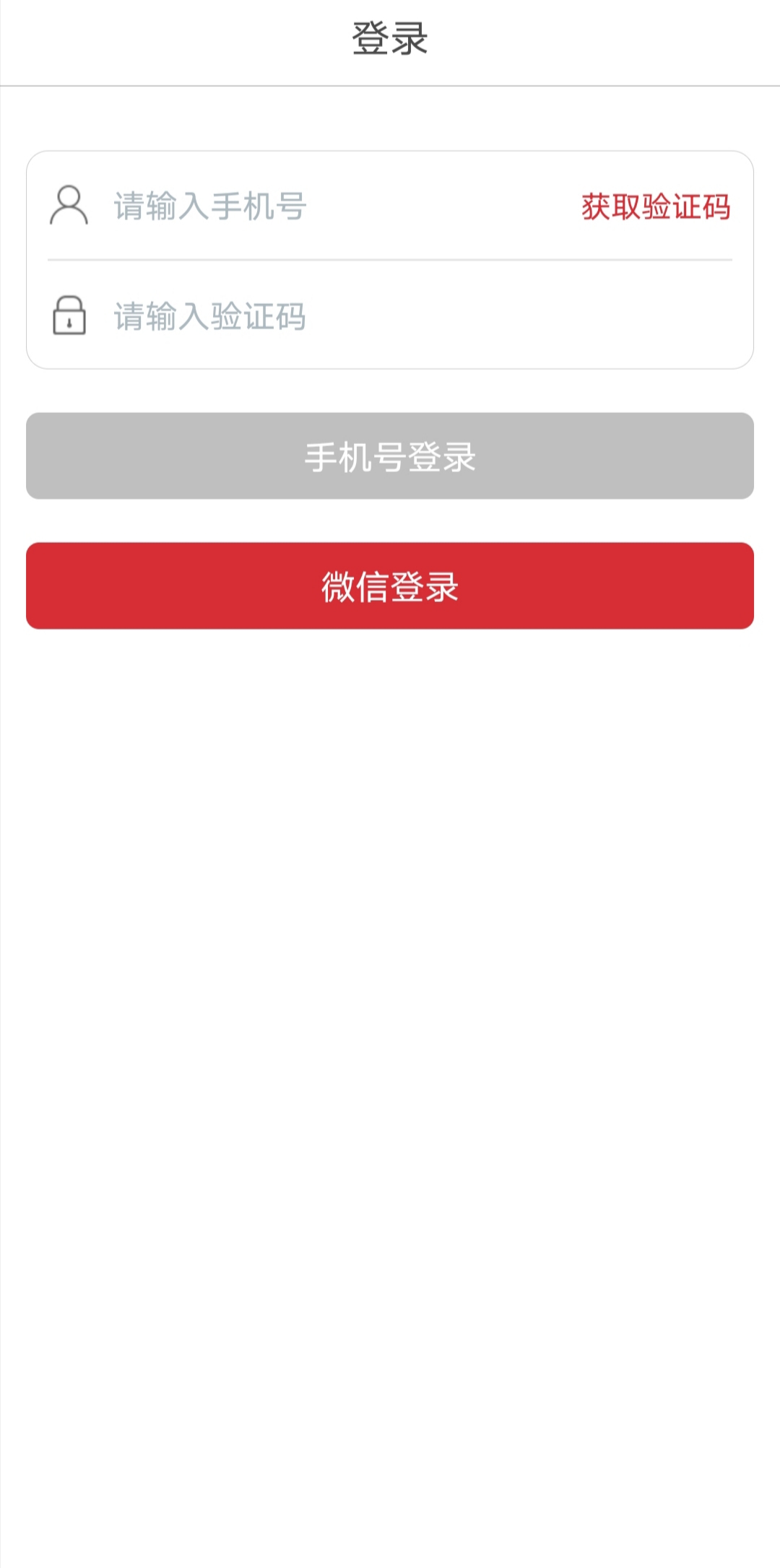Log in with 微信登录
780x1568 pixels.
click(390, 586)
